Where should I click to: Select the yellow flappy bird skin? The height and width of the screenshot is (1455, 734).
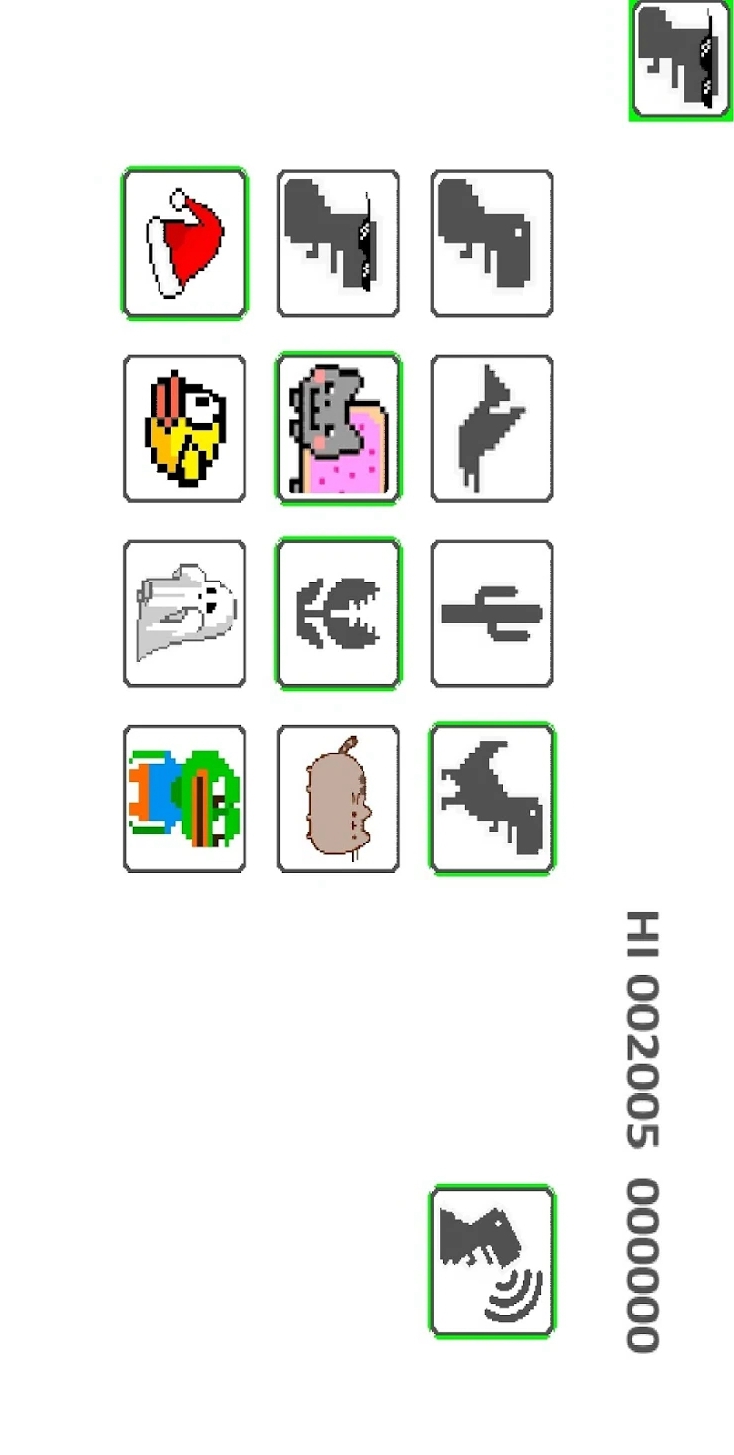(184, 428)
